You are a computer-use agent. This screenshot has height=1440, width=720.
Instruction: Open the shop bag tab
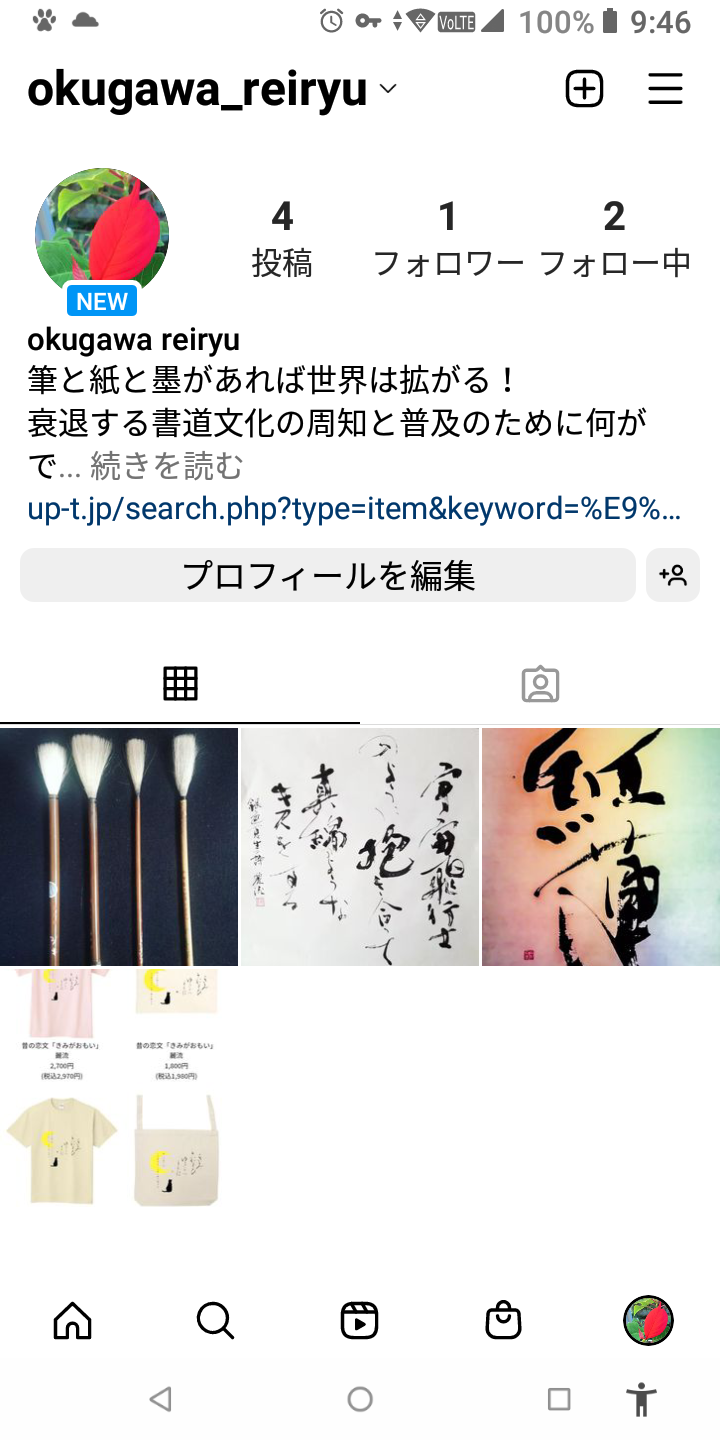click(503, 1321)
